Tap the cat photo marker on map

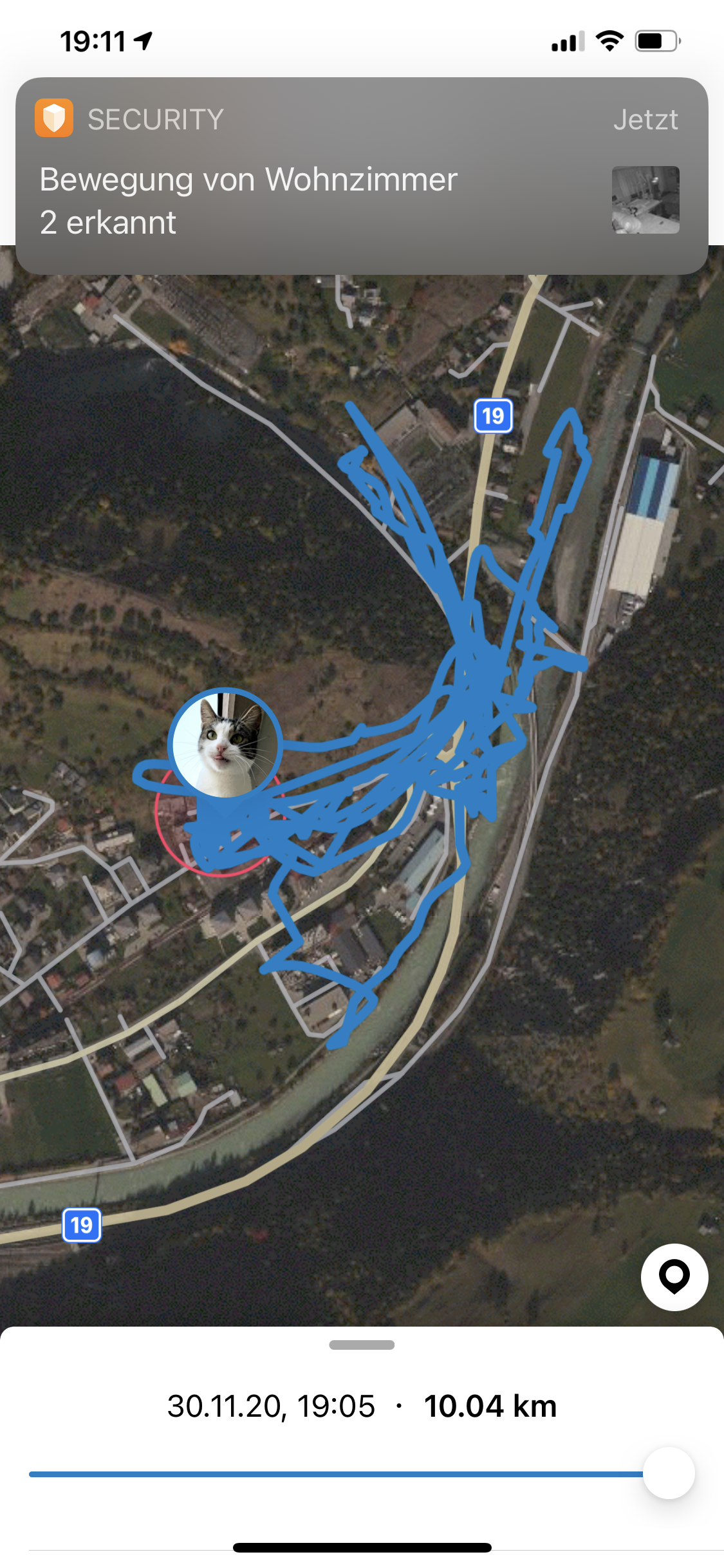(x=225, y=744)
